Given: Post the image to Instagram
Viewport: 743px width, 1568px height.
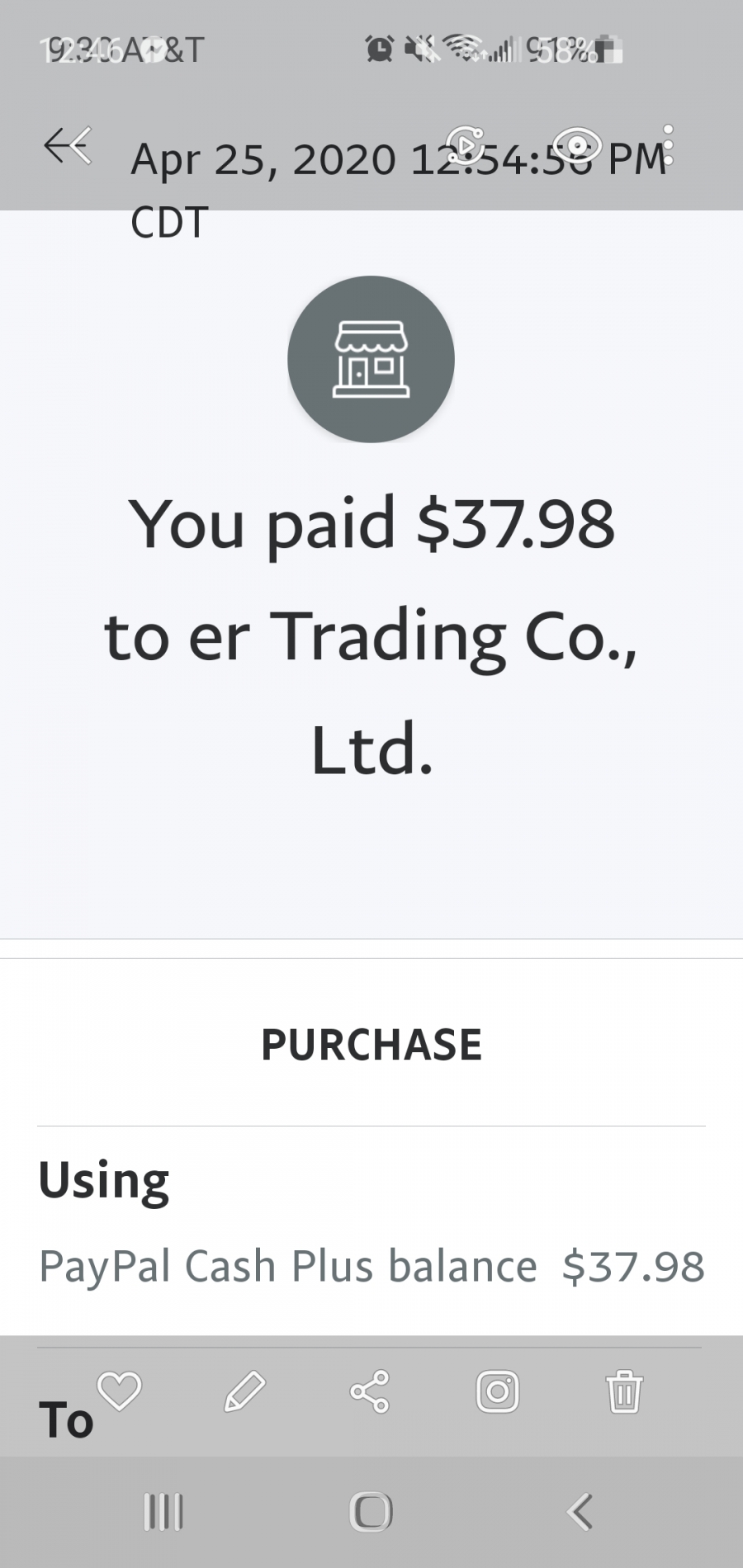Looking at the screenshot, I should (x=498, y=1391).
